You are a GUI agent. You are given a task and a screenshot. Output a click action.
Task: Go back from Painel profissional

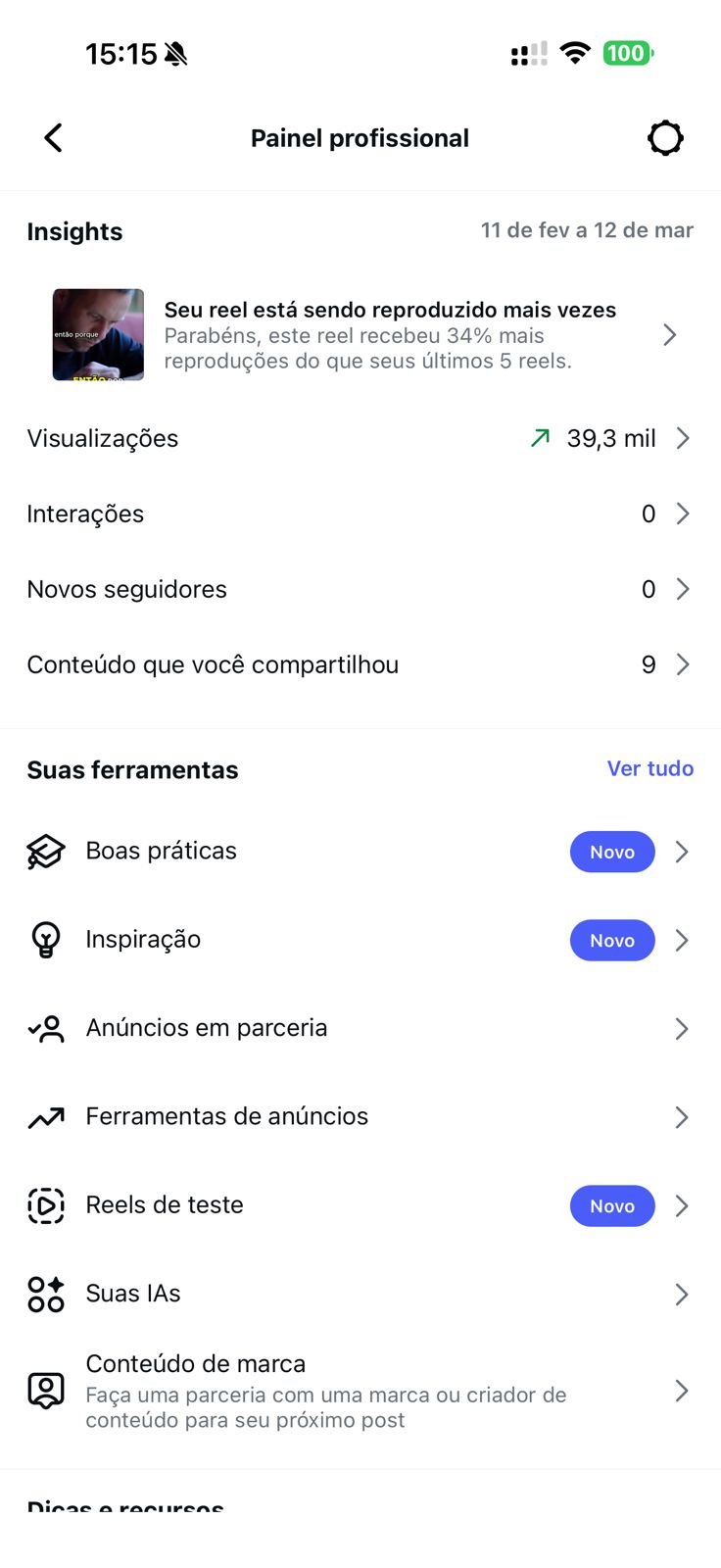click(54, 138)
